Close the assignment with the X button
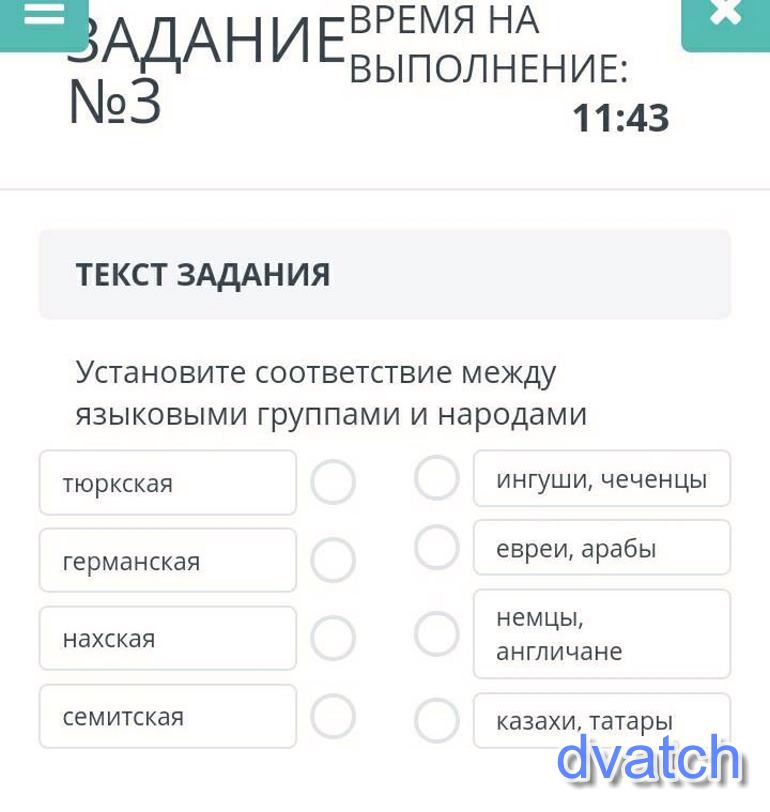Viewport: 770px width, 812px height. coord(725,15)
